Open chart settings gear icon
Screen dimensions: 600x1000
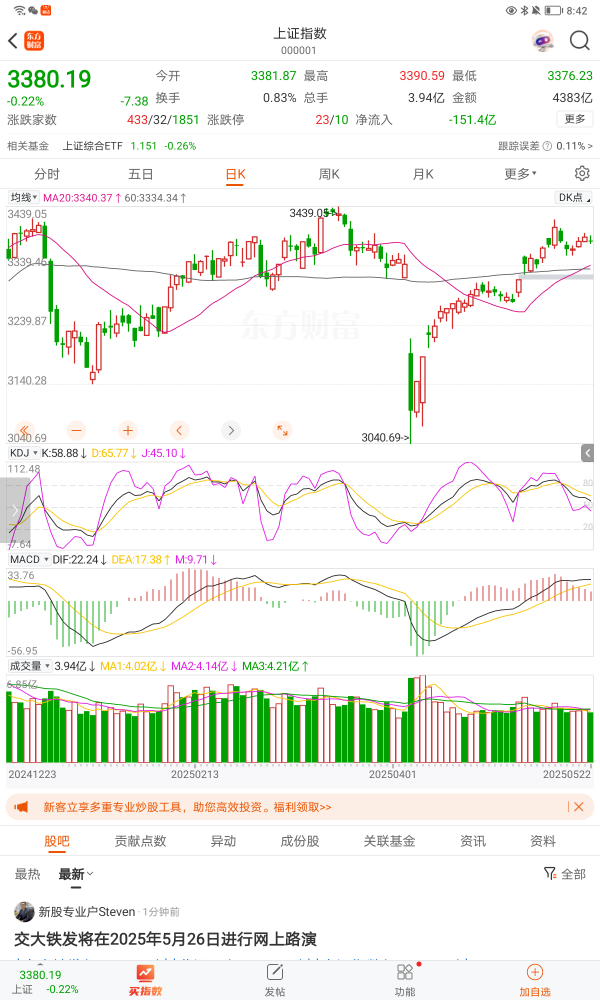(x=581, y=174)
